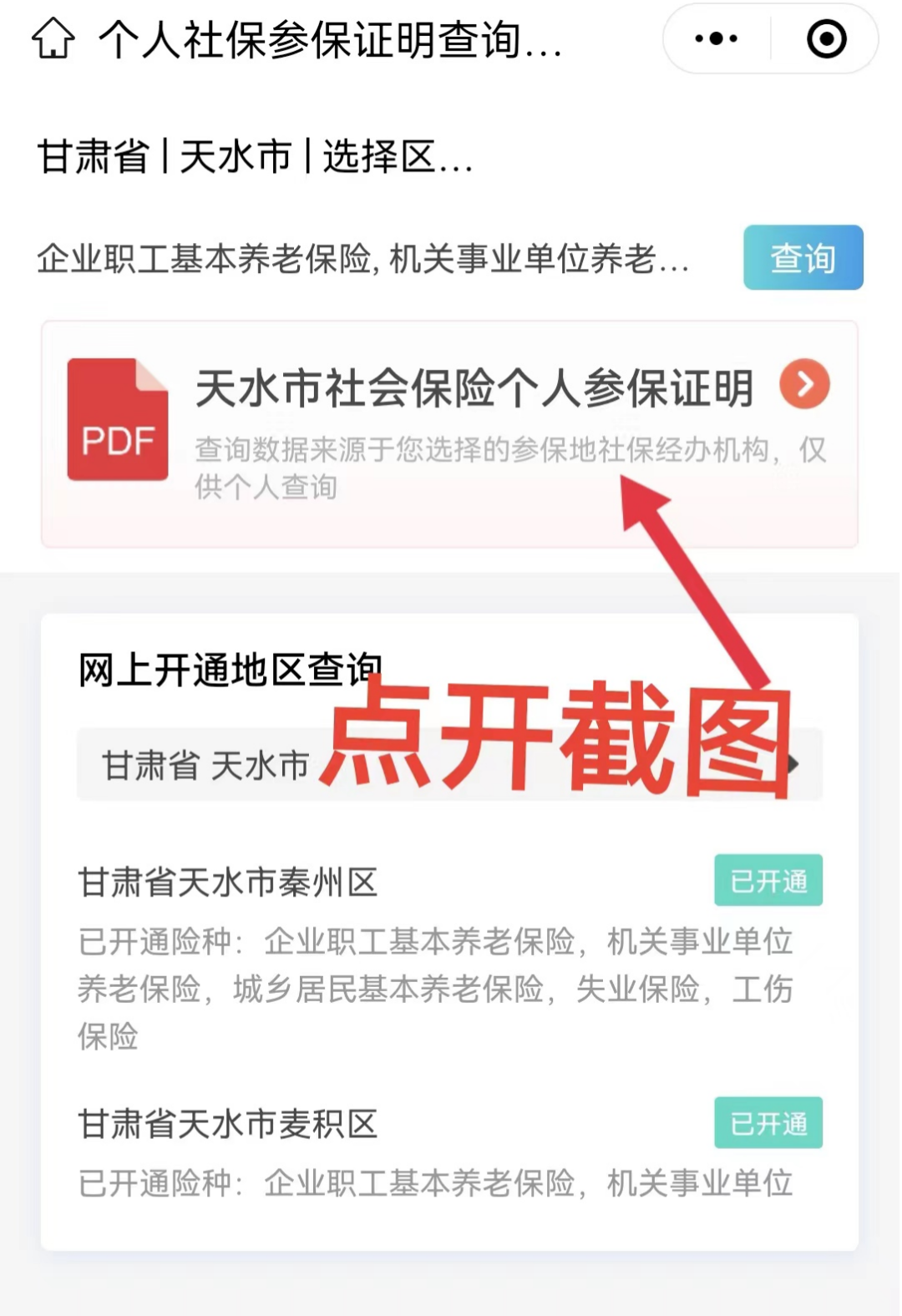Close the mini program via circle icon
Image resolution: width=902 pixels, height=1316 pixels.
coord(826,38)
